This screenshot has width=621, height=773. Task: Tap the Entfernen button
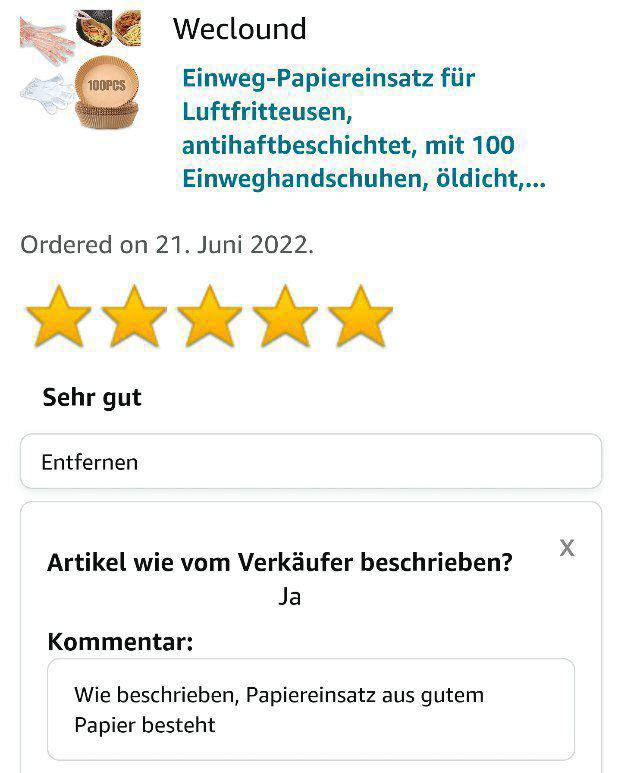pos(311,462)
